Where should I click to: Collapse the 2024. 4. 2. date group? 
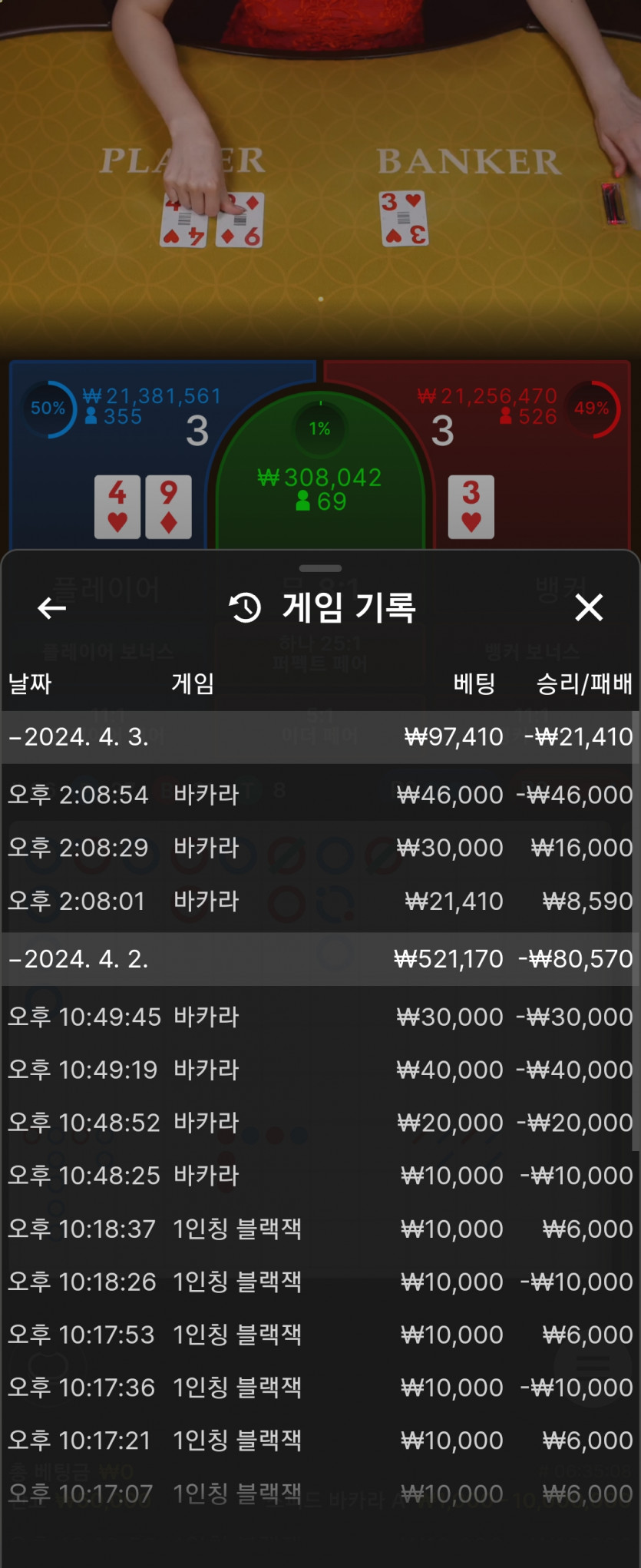tap(77, 959)
